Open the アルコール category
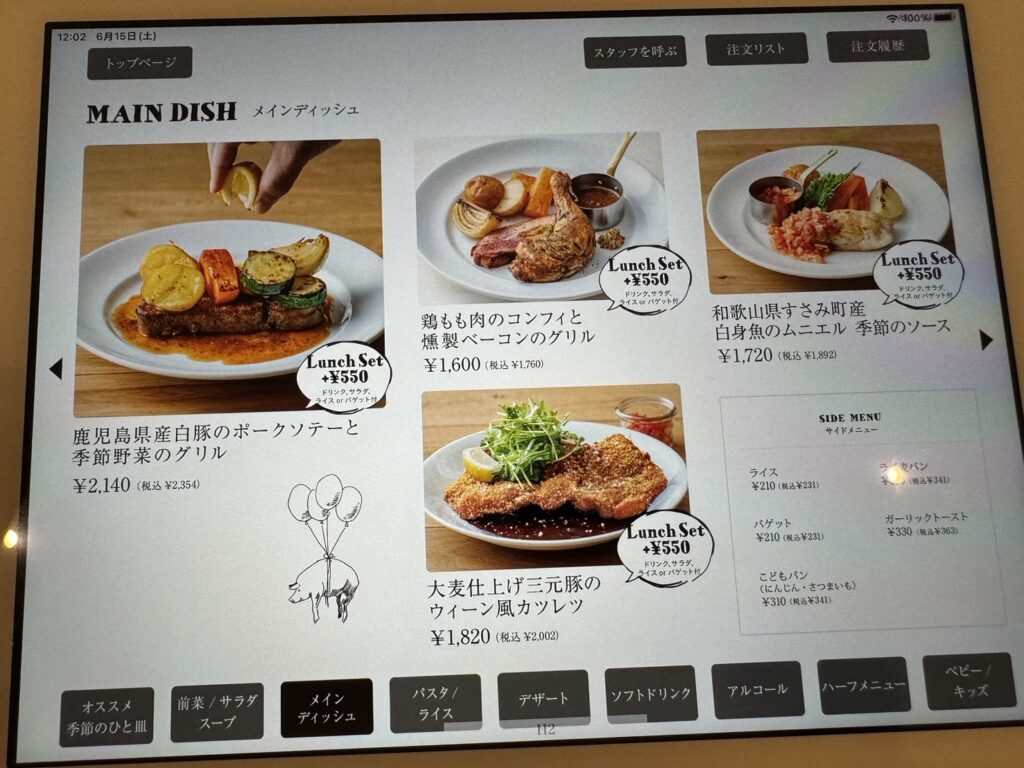The image size is (1024, 768). pos(758,690)
